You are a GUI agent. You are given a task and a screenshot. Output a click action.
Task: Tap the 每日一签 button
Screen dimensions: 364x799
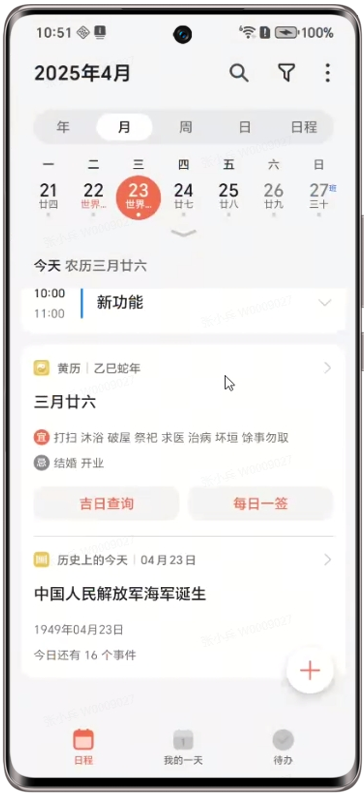point(261,504)
